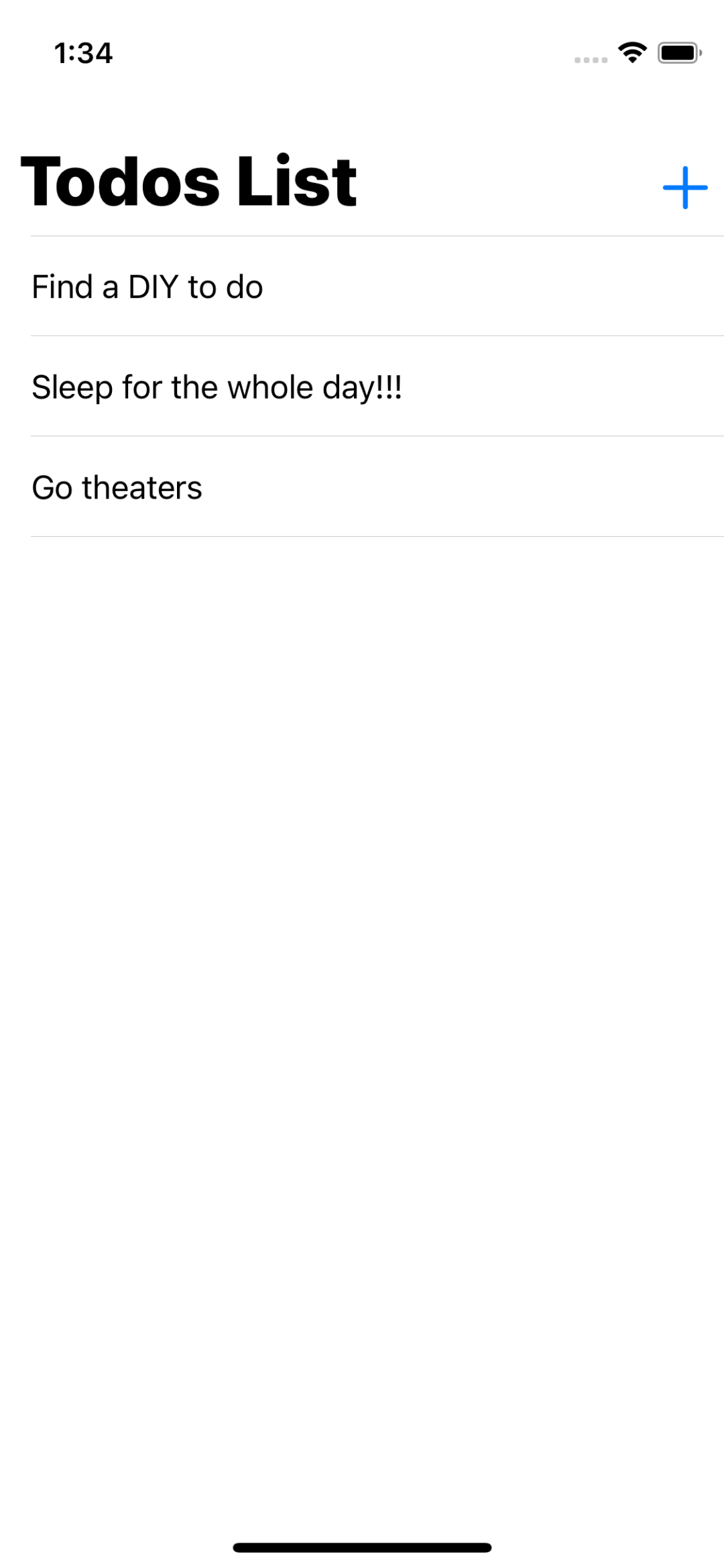Select 'Sleep for the whole day!!!' item

[x=217, y=387]
